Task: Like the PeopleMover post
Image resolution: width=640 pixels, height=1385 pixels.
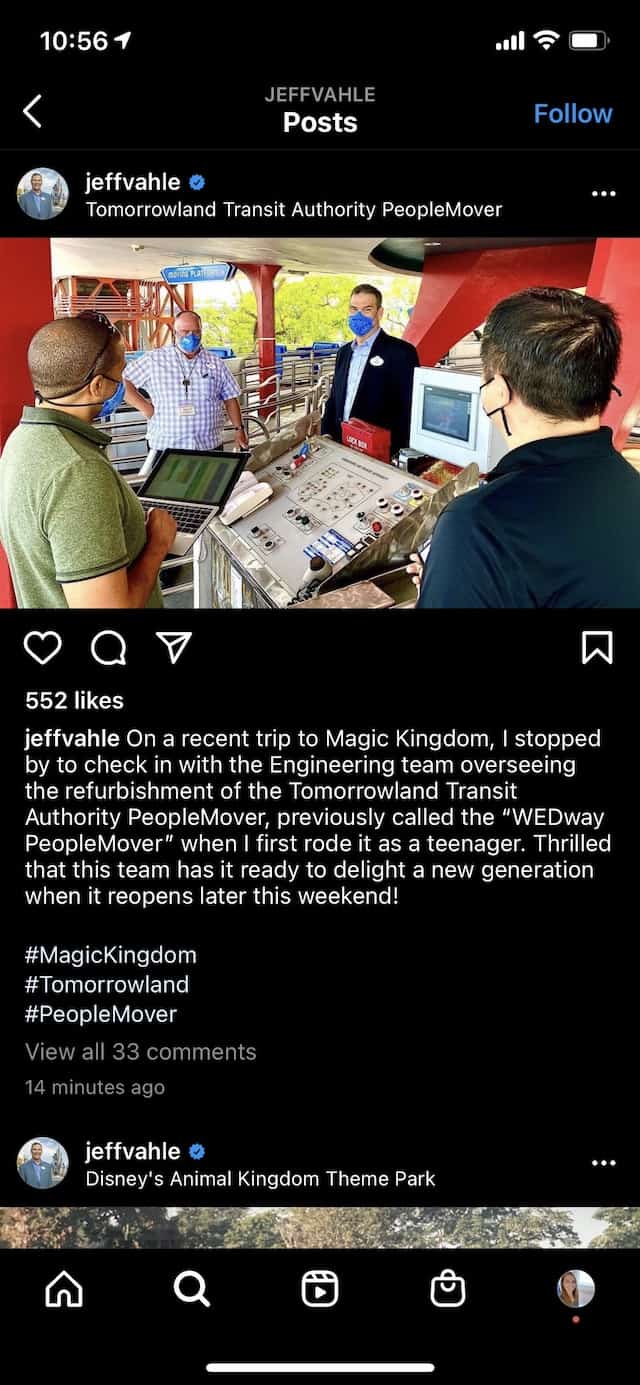Action: [42, 649]
